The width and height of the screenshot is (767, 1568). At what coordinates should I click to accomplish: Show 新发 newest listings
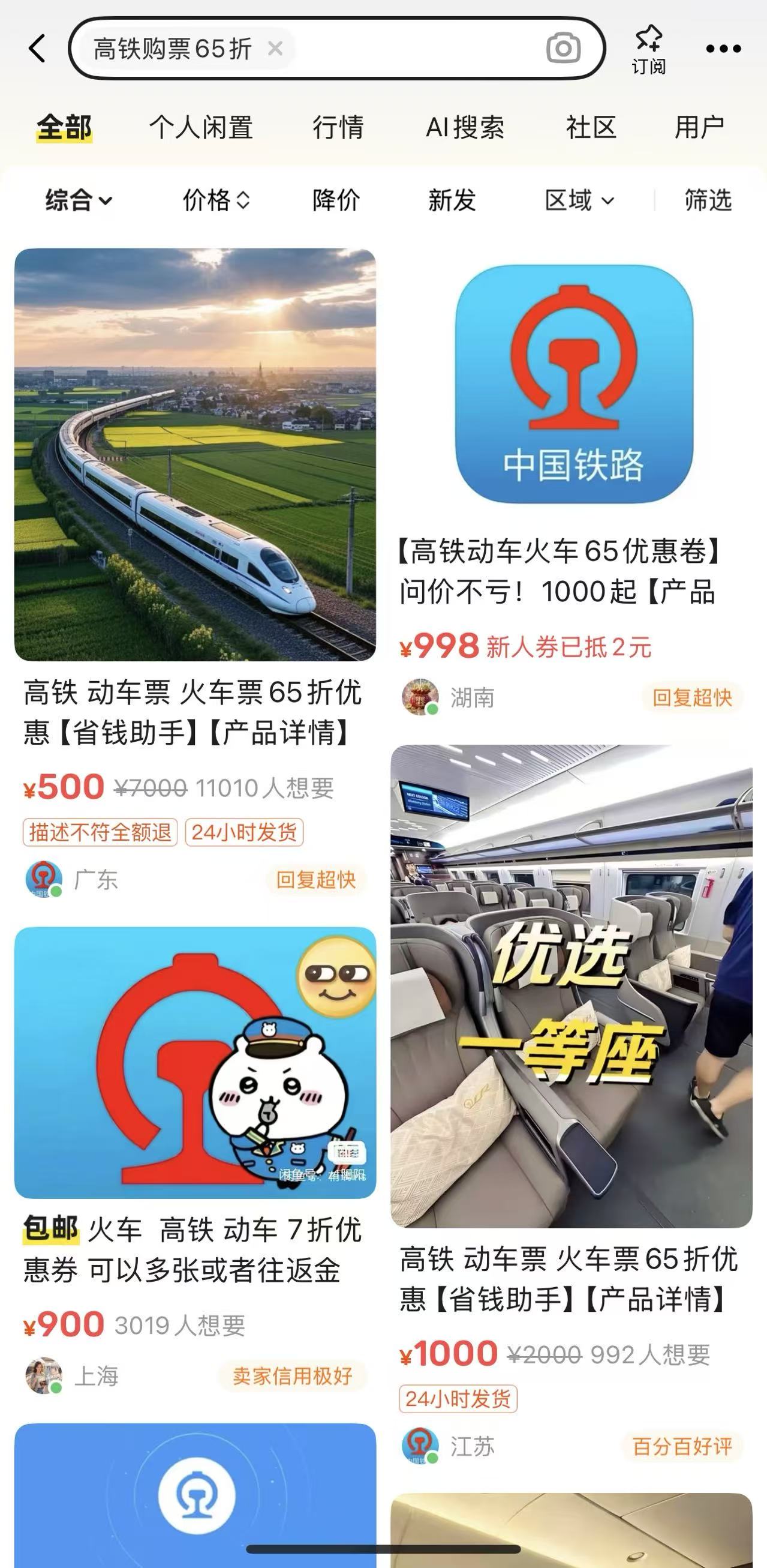coord(452,200)
